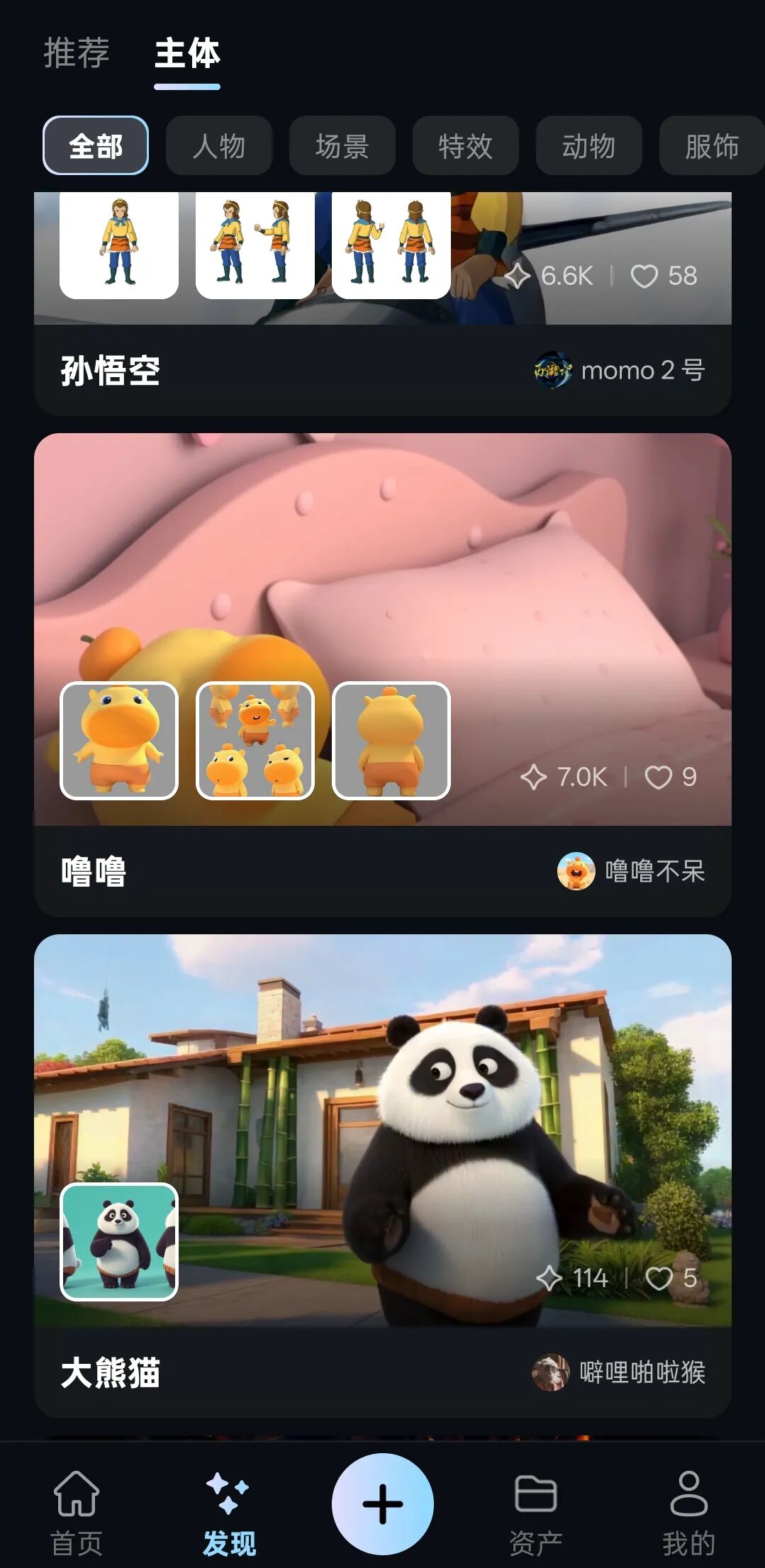Filter by 动物 category
The height and width of the screenshot is (1568, 765).
tap(588, 146)
